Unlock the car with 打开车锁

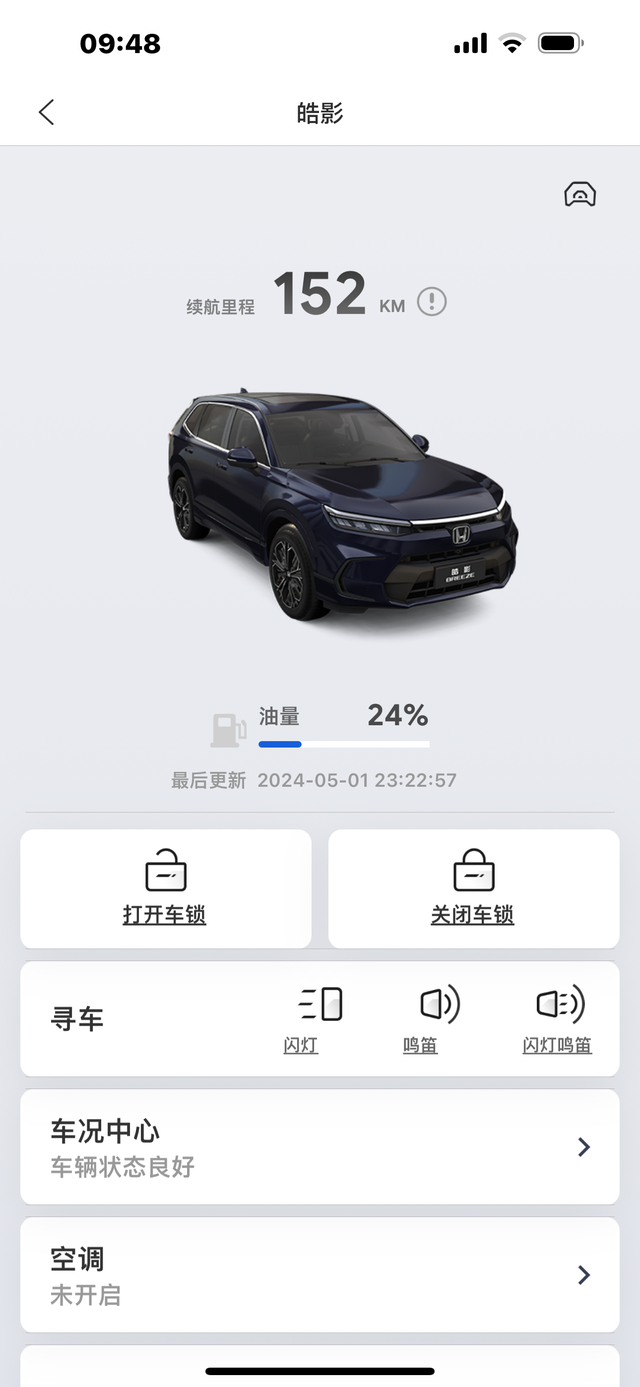point(165,888)
